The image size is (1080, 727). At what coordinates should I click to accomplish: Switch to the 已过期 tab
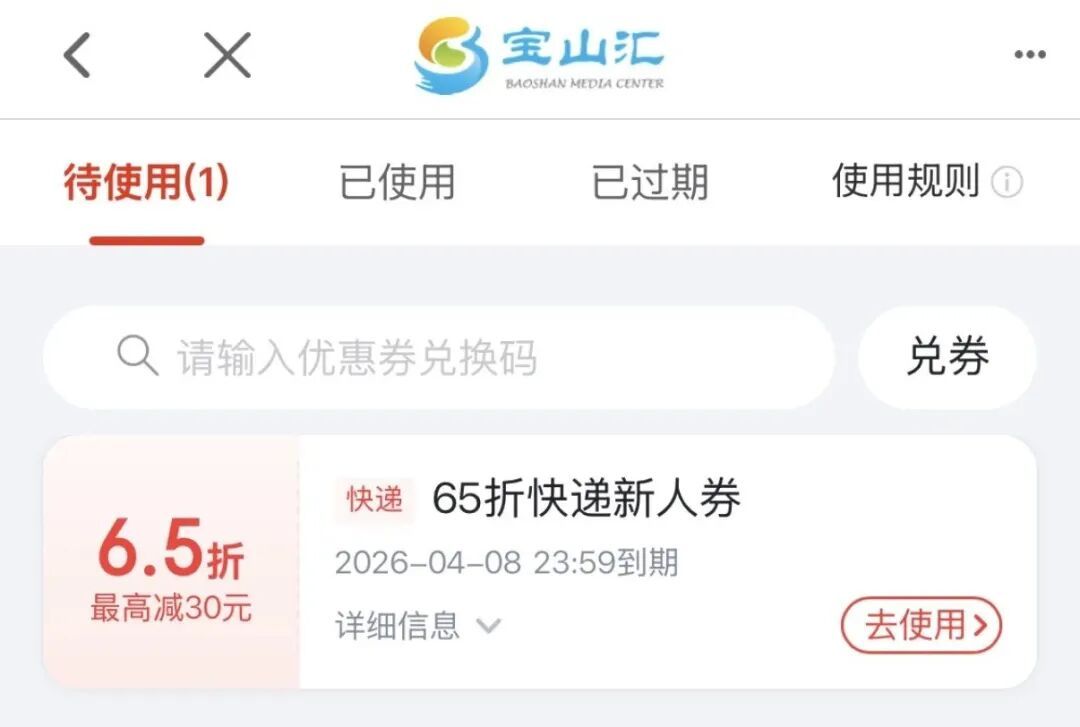(650, 183)
